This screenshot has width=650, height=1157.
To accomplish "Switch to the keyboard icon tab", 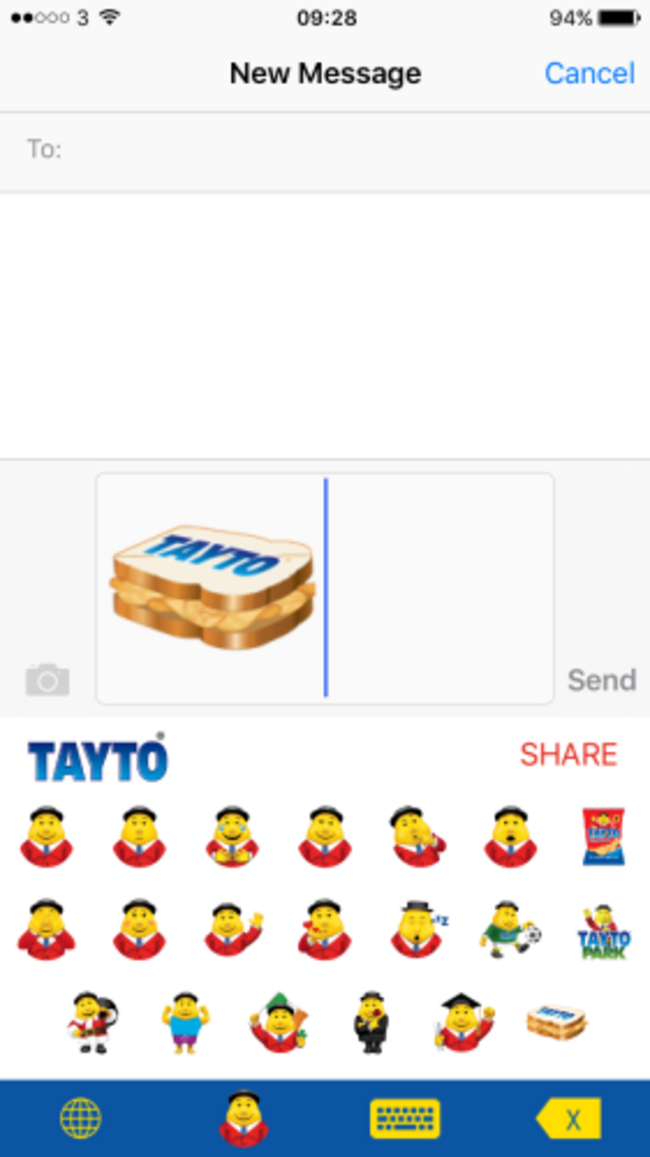I will (x=405, y=1118).
